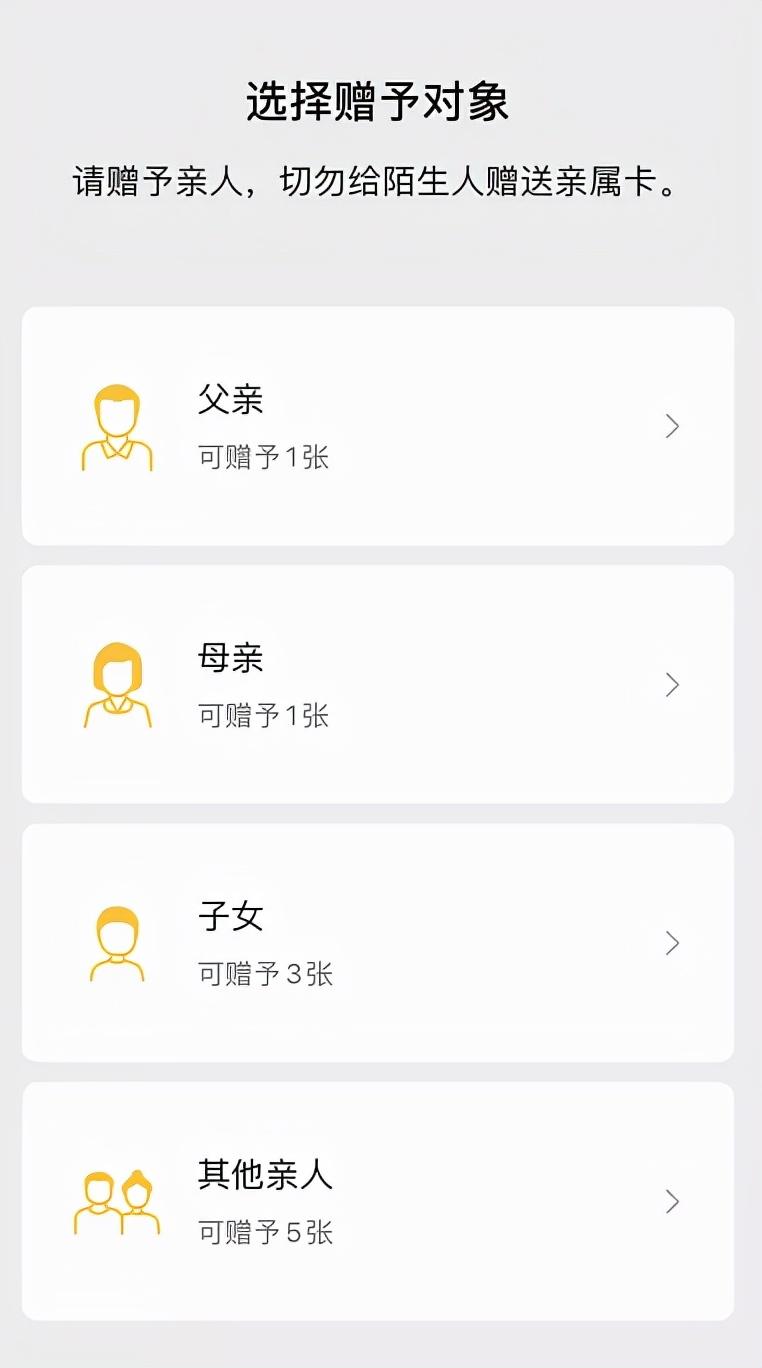Screen dimensions: 762x1368
Task: Click 可赠予1张 text under 父亲
Action: point(263,457)
